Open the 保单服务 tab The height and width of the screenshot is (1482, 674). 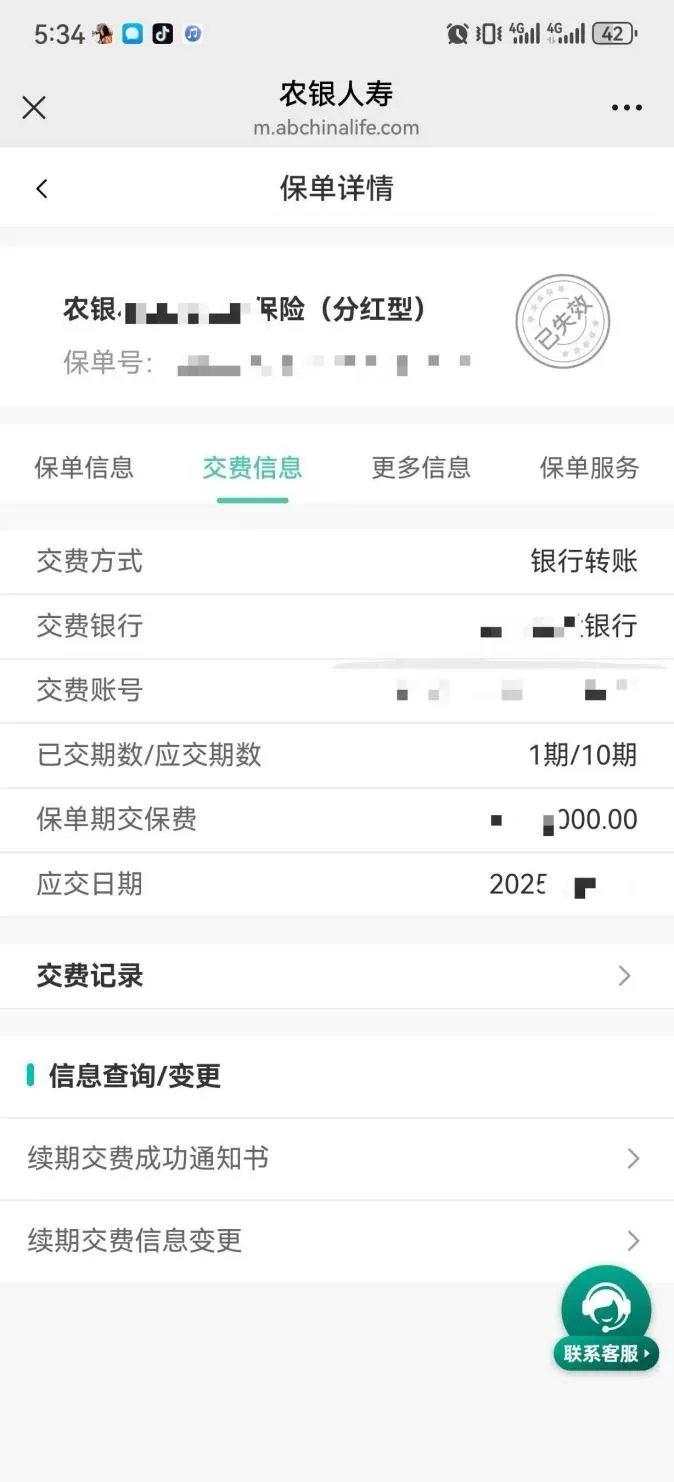click(x=589, y=467)
